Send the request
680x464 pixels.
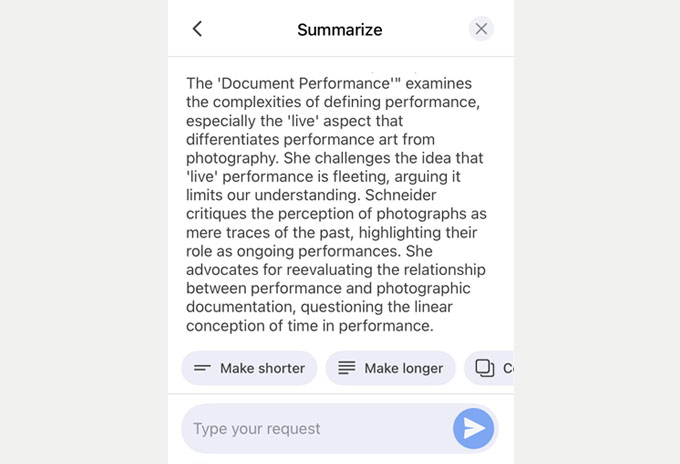473,429
